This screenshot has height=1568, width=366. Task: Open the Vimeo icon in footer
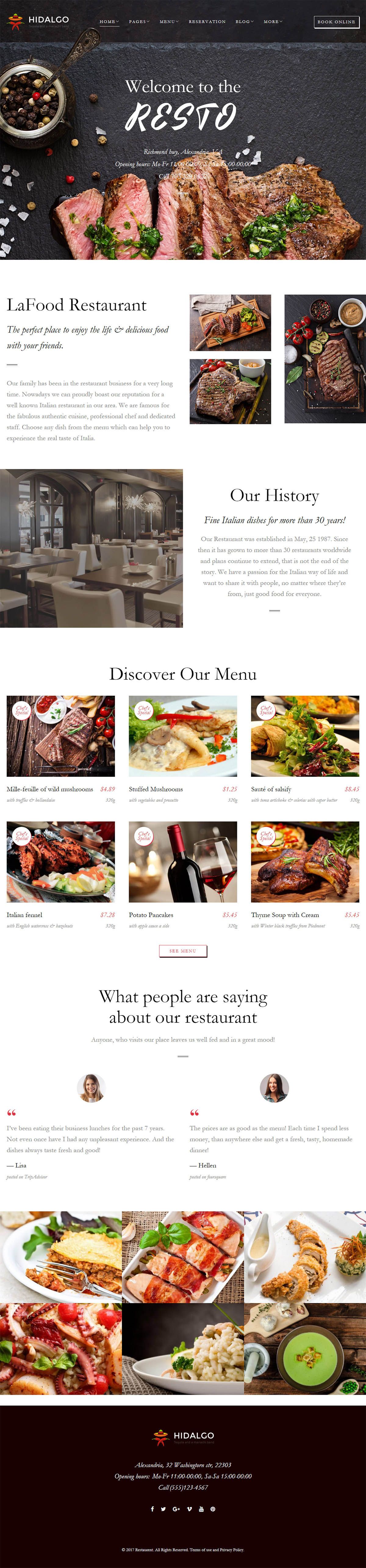tap(189, 1508)
